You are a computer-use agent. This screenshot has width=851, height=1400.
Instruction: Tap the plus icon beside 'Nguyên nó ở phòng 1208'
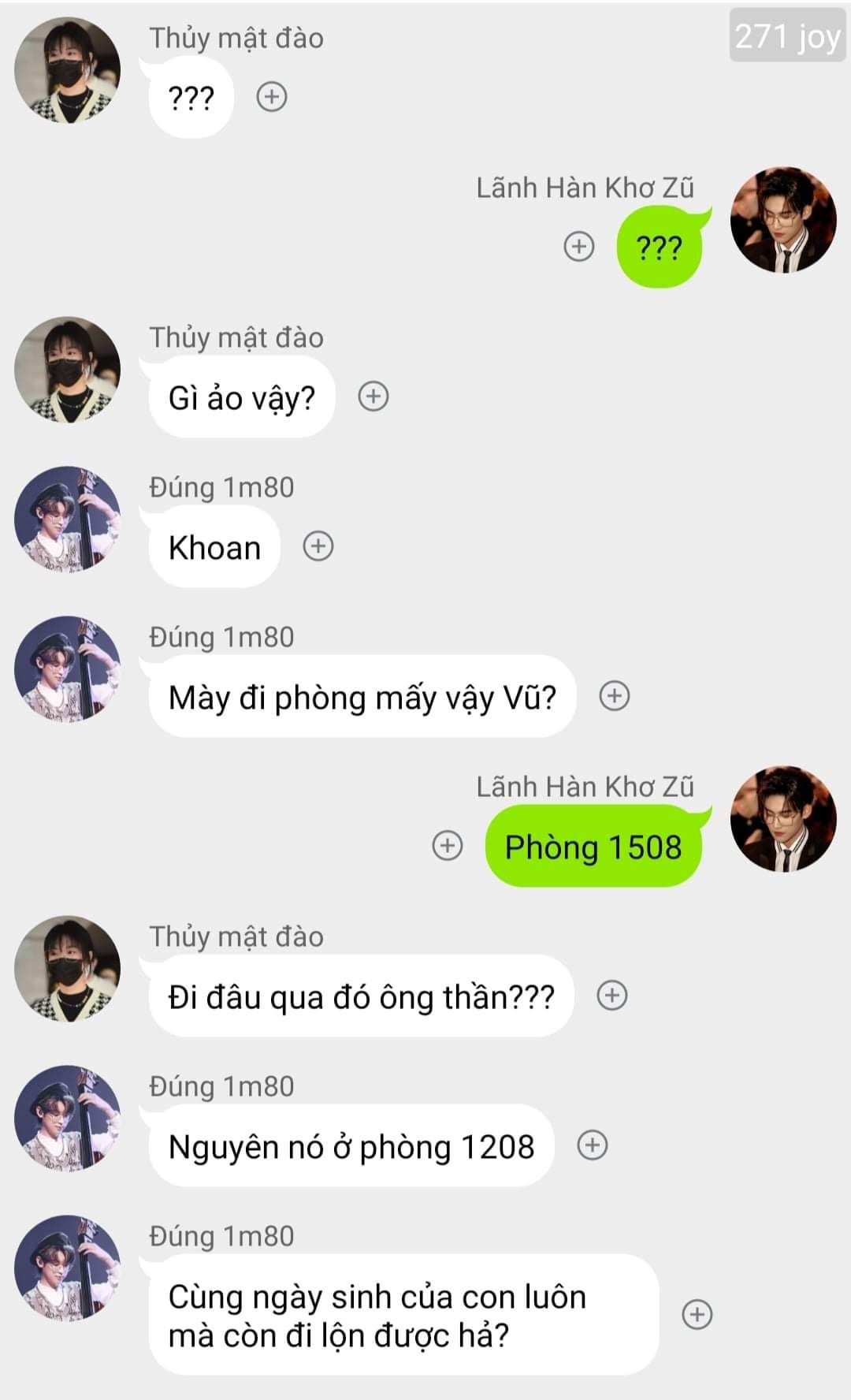(593, 1145)
